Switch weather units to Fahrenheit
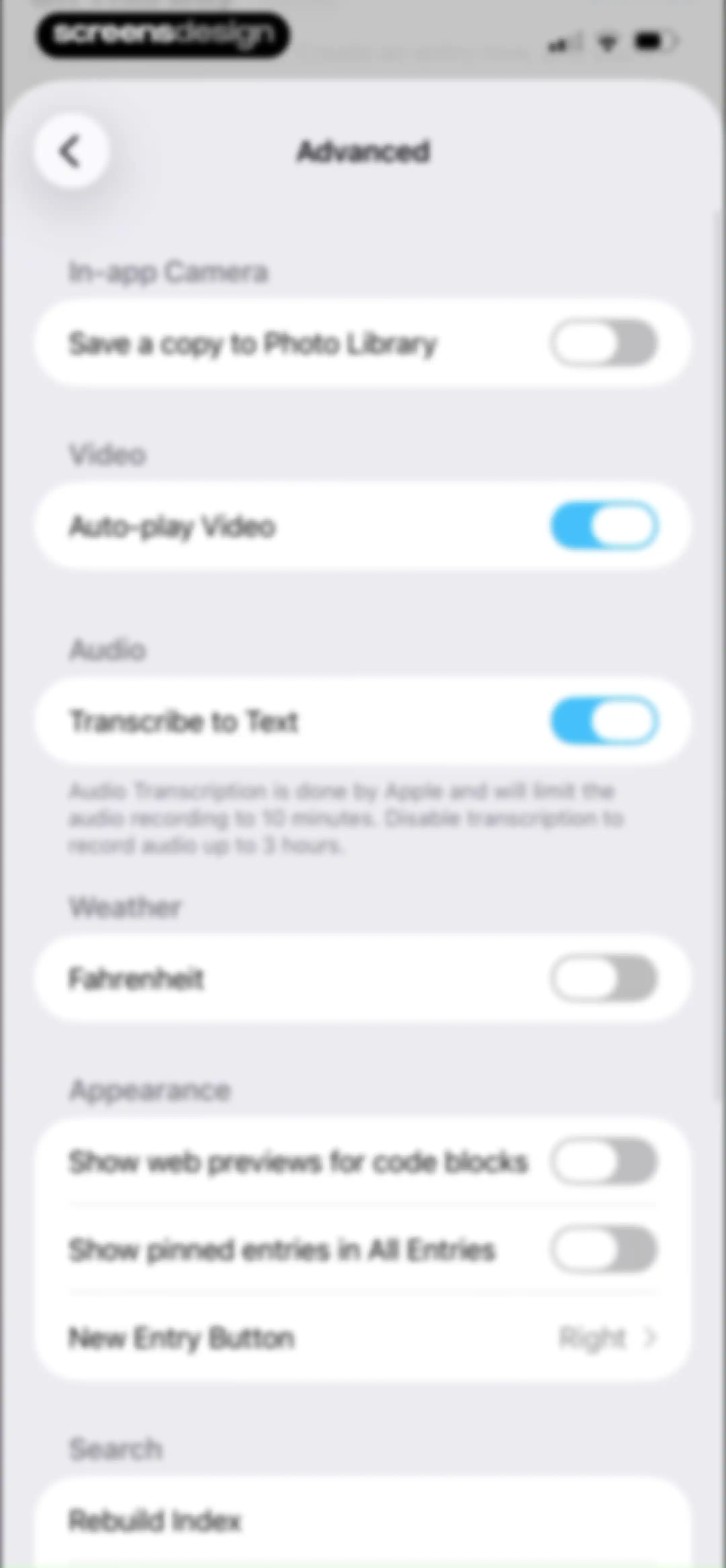Screen dimensions: 726x1568 tap(604, 978)
